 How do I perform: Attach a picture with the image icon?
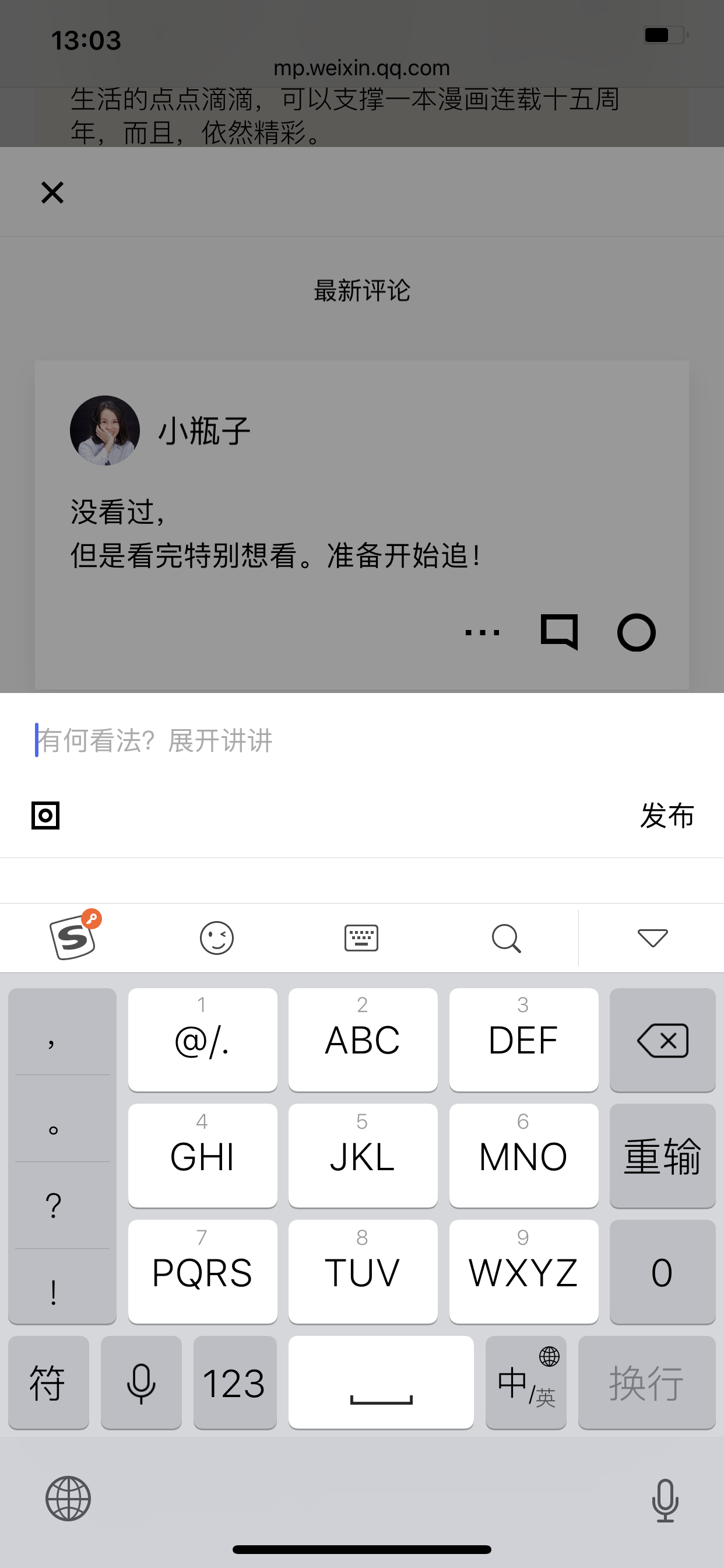[x=45, y=815]
